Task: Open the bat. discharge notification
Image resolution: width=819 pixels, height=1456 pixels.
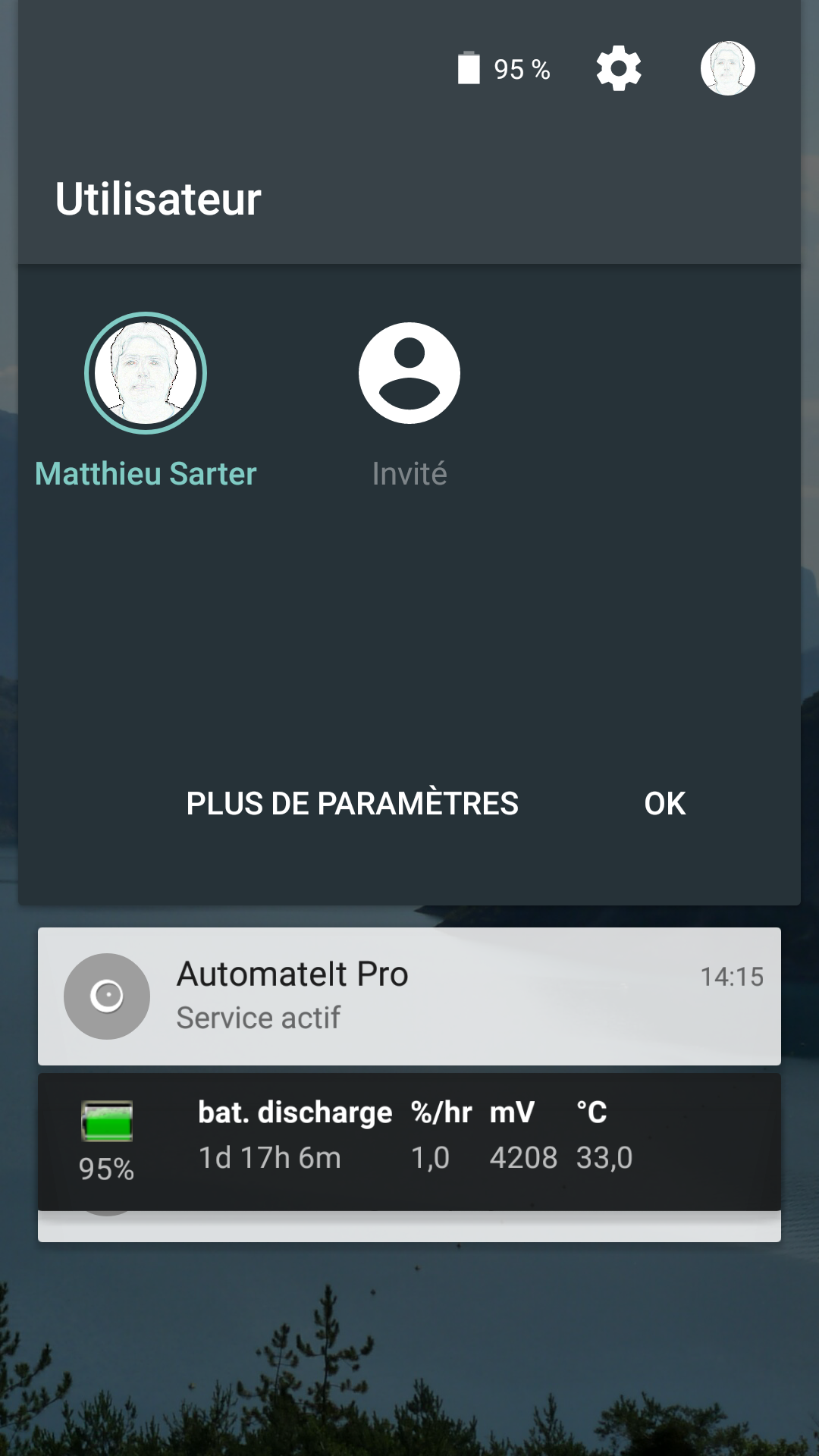Action: (x=409, y=1141)
